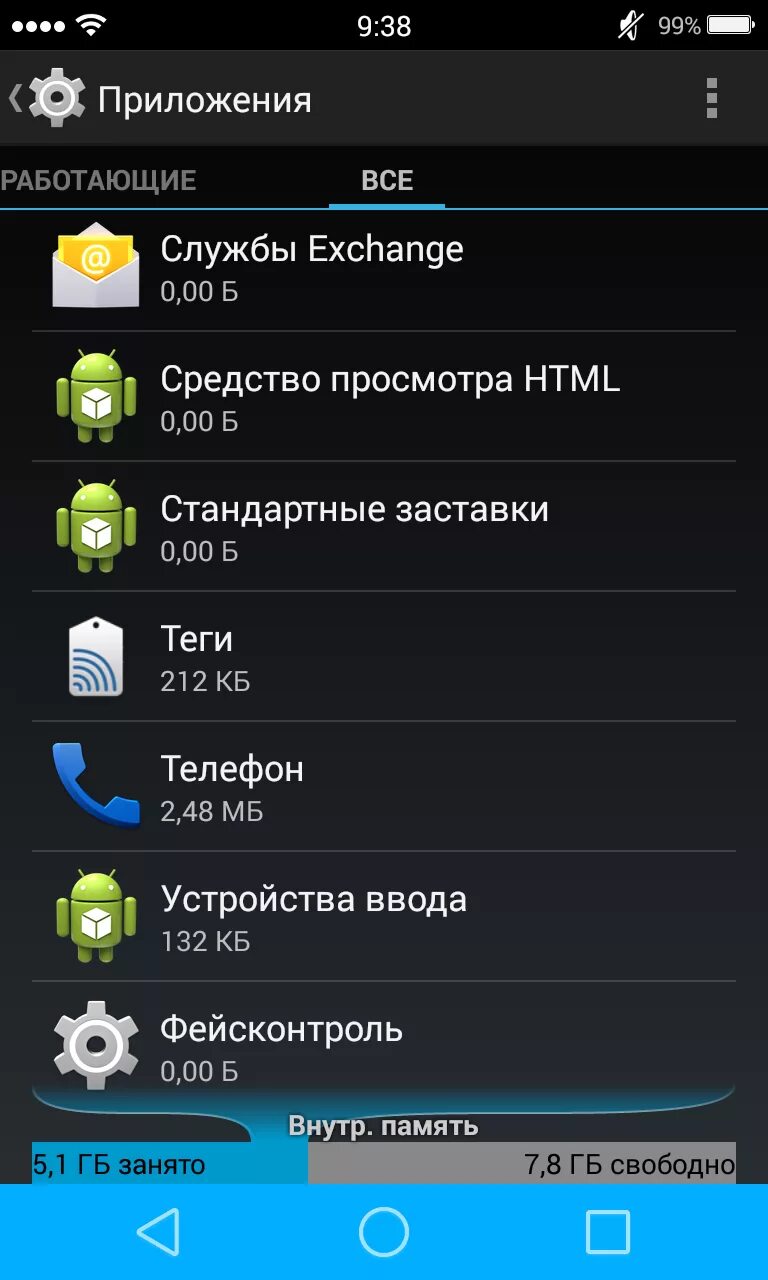
Task: Open the Теги app entry
Action: 384,657
